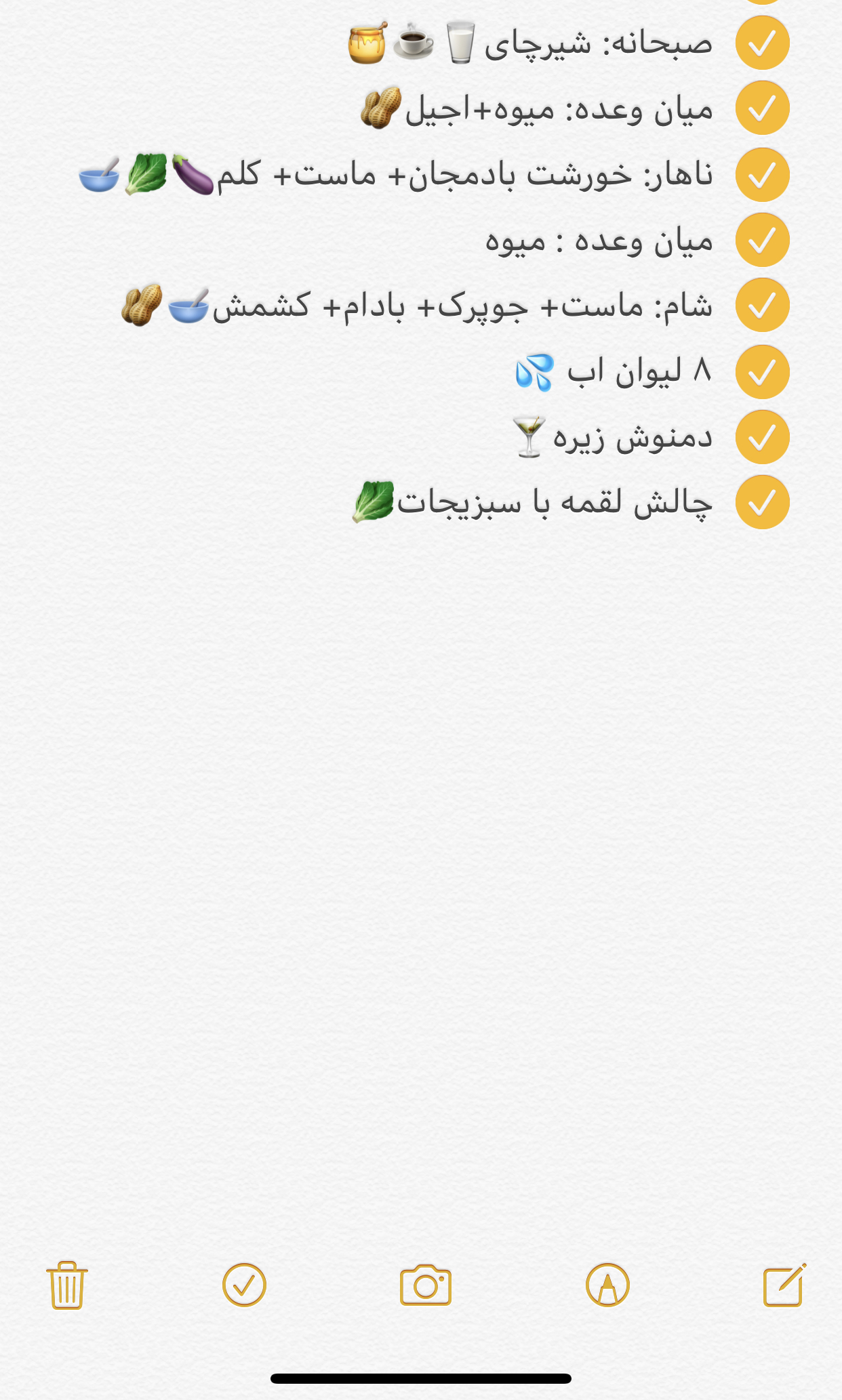Uncheck the صبحانه: شیرچای checklist item

pos(762,43)
